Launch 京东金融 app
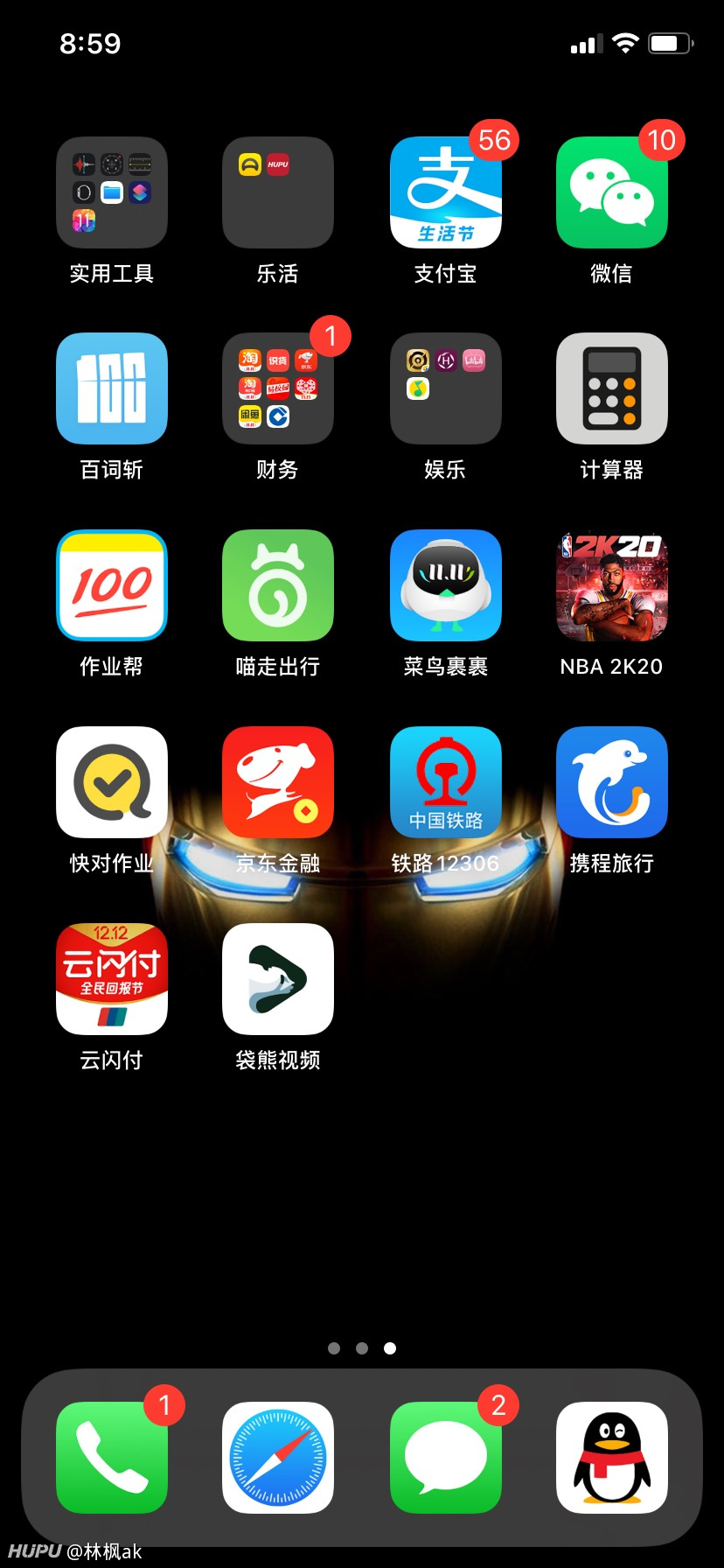 click(278, 782)
